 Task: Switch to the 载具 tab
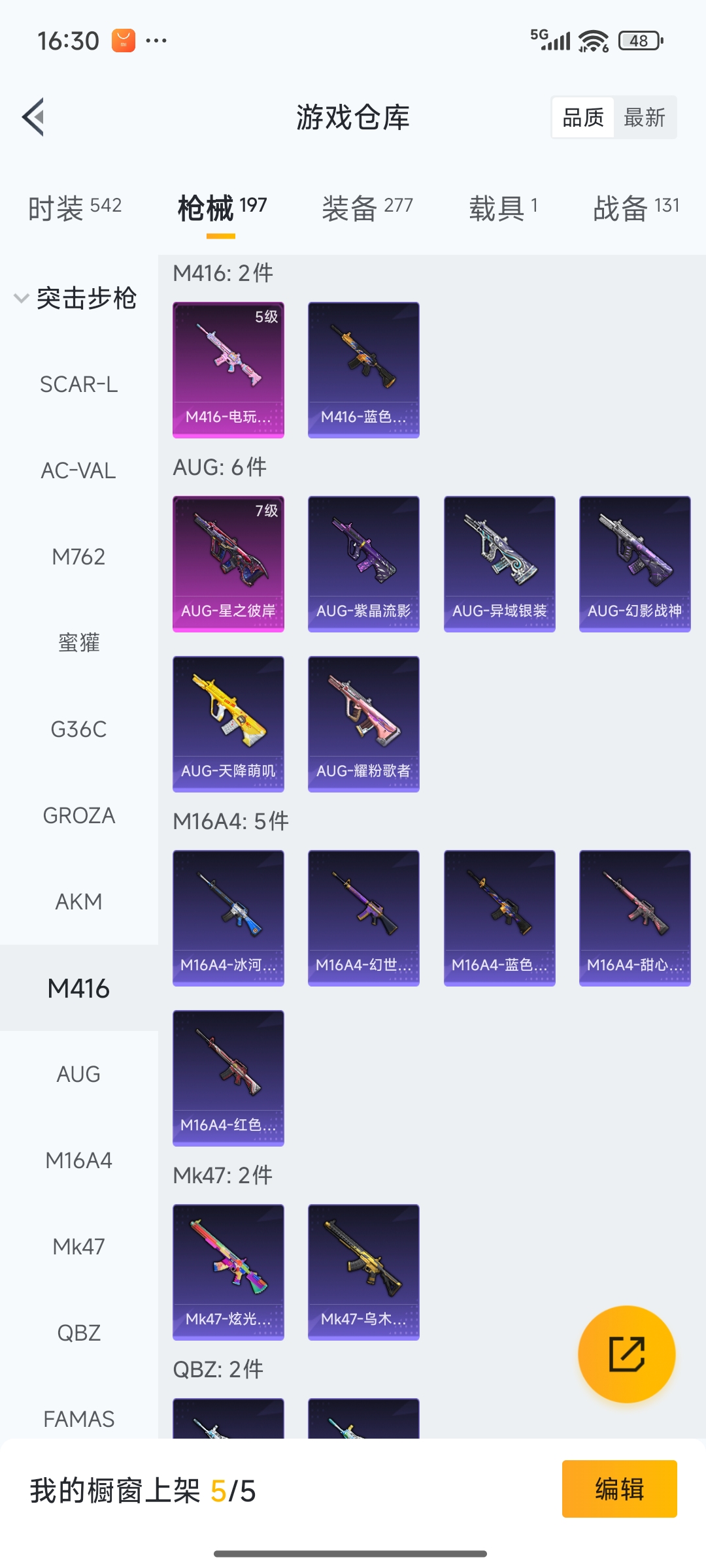(503, 208)
